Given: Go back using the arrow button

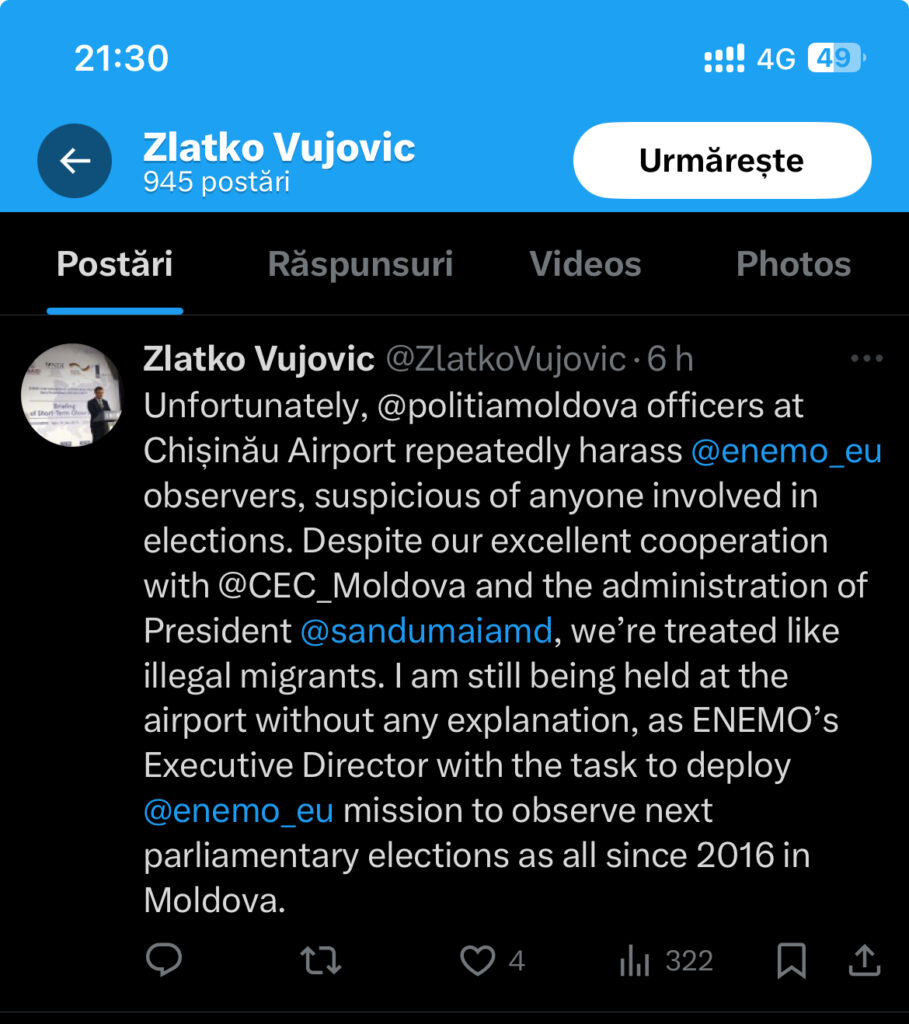Looking at the screenshot, I should [75, 161].
